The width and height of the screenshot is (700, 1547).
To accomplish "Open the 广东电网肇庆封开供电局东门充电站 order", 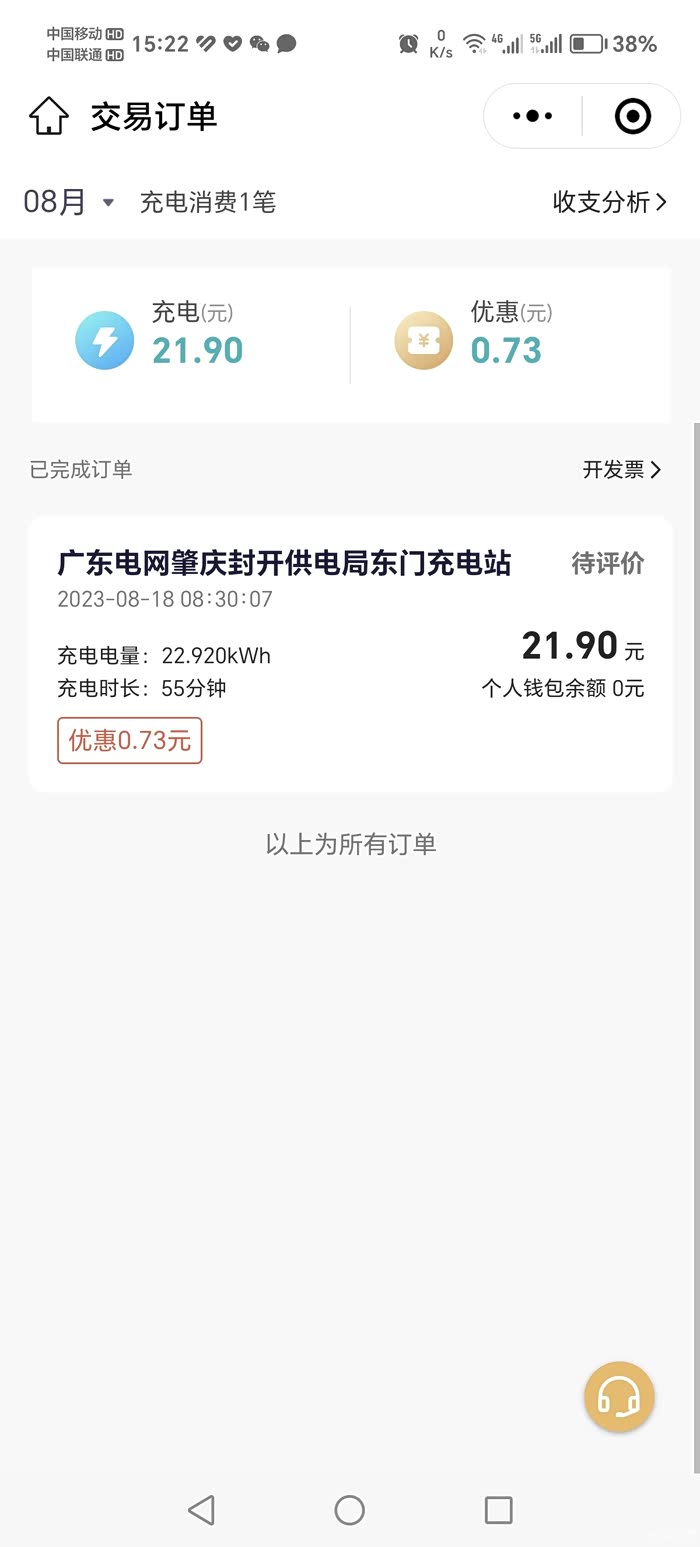I will [x=350, y=654].
